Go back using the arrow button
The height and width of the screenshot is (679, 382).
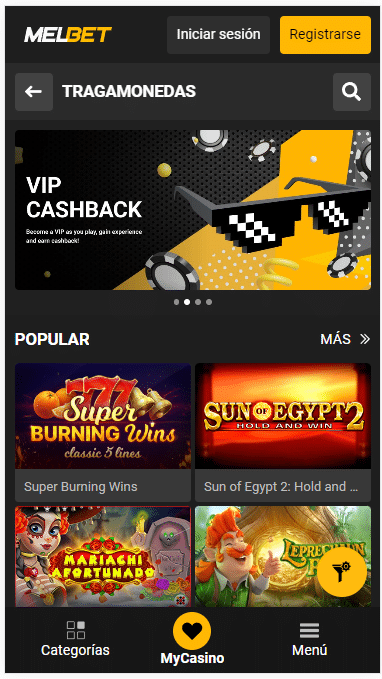tap(34, 92)
